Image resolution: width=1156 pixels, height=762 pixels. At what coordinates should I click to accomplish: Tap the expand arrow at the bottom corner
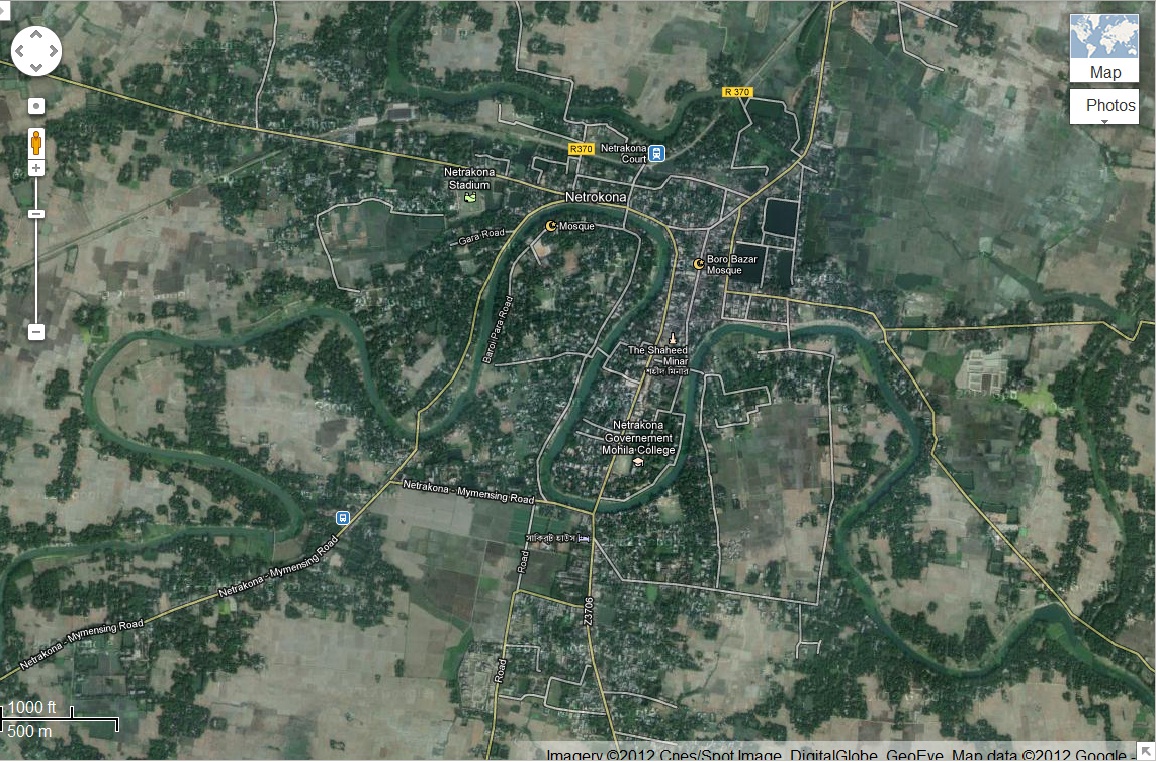(1145, 752)
